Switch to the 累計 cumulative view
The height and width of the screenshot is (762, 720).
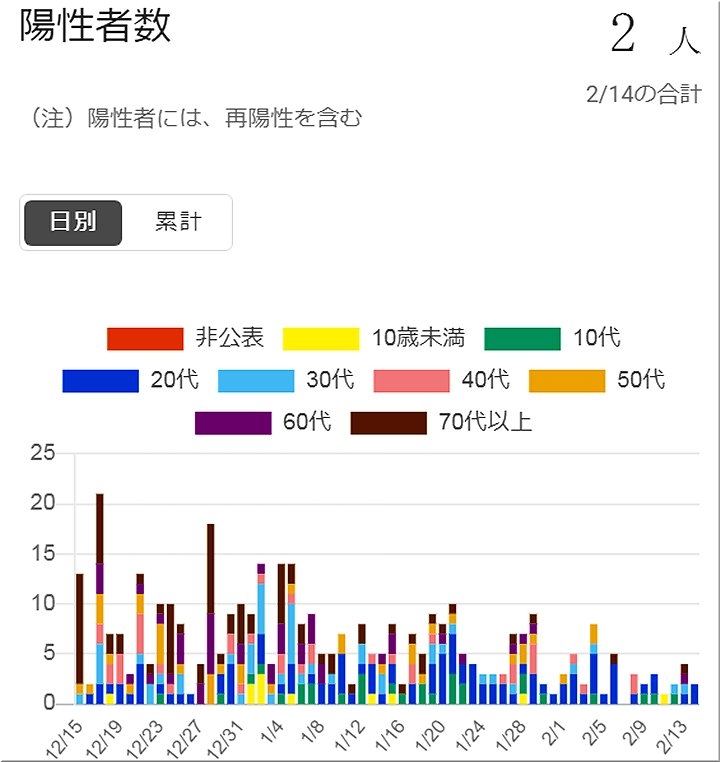178,222
